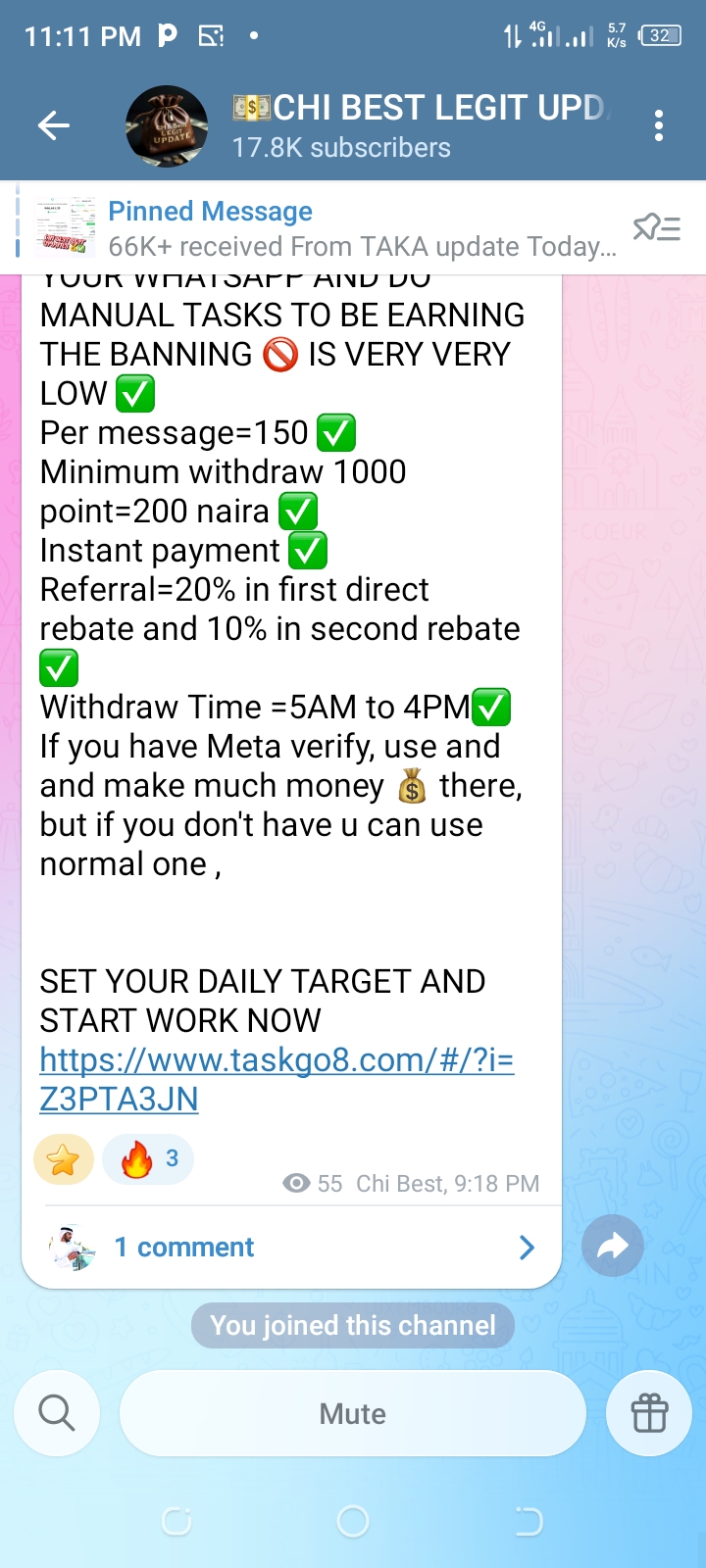Screen dimensions: 706x1568
Task: Add the star reaction to the post
Action: (64, 1160)
